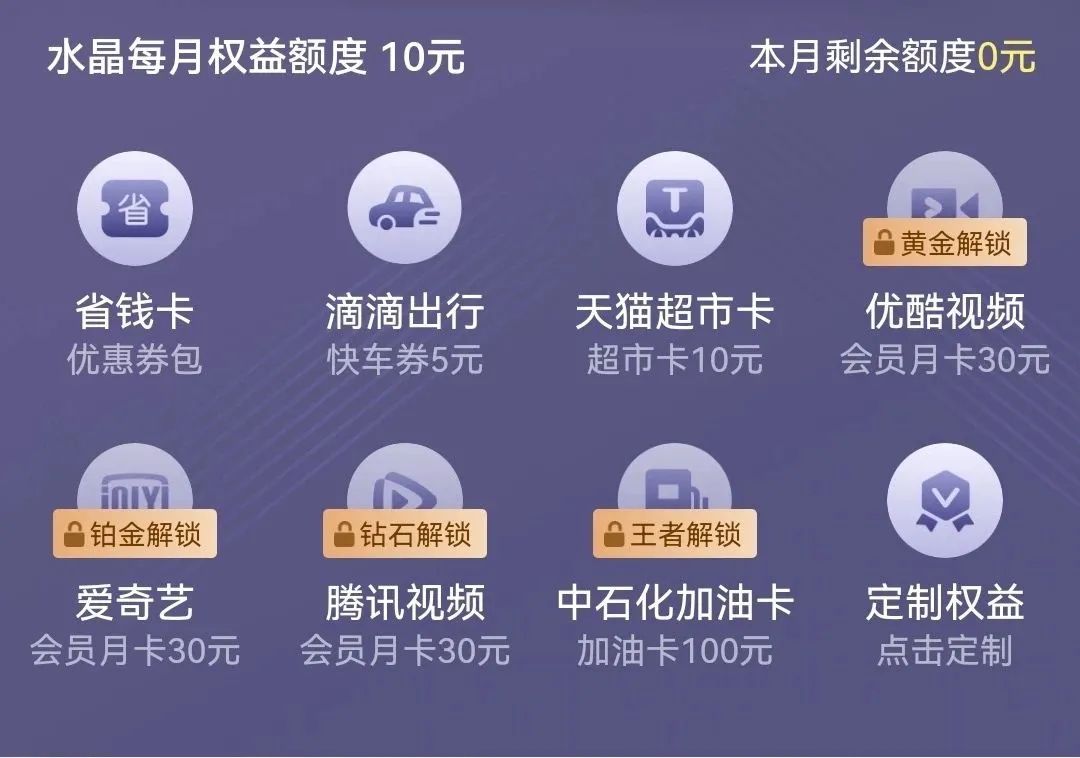Open 定制权益 to customize benefits
Screen dimensions: 1080x758
[945, 502]
